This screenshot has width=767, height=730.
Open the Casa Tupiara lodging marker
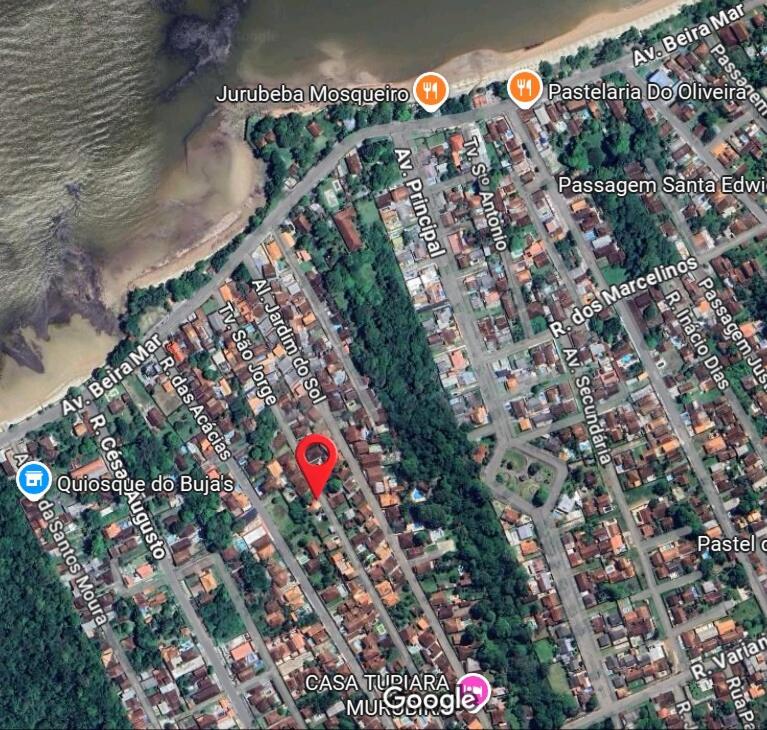click(x=472, y=690)
